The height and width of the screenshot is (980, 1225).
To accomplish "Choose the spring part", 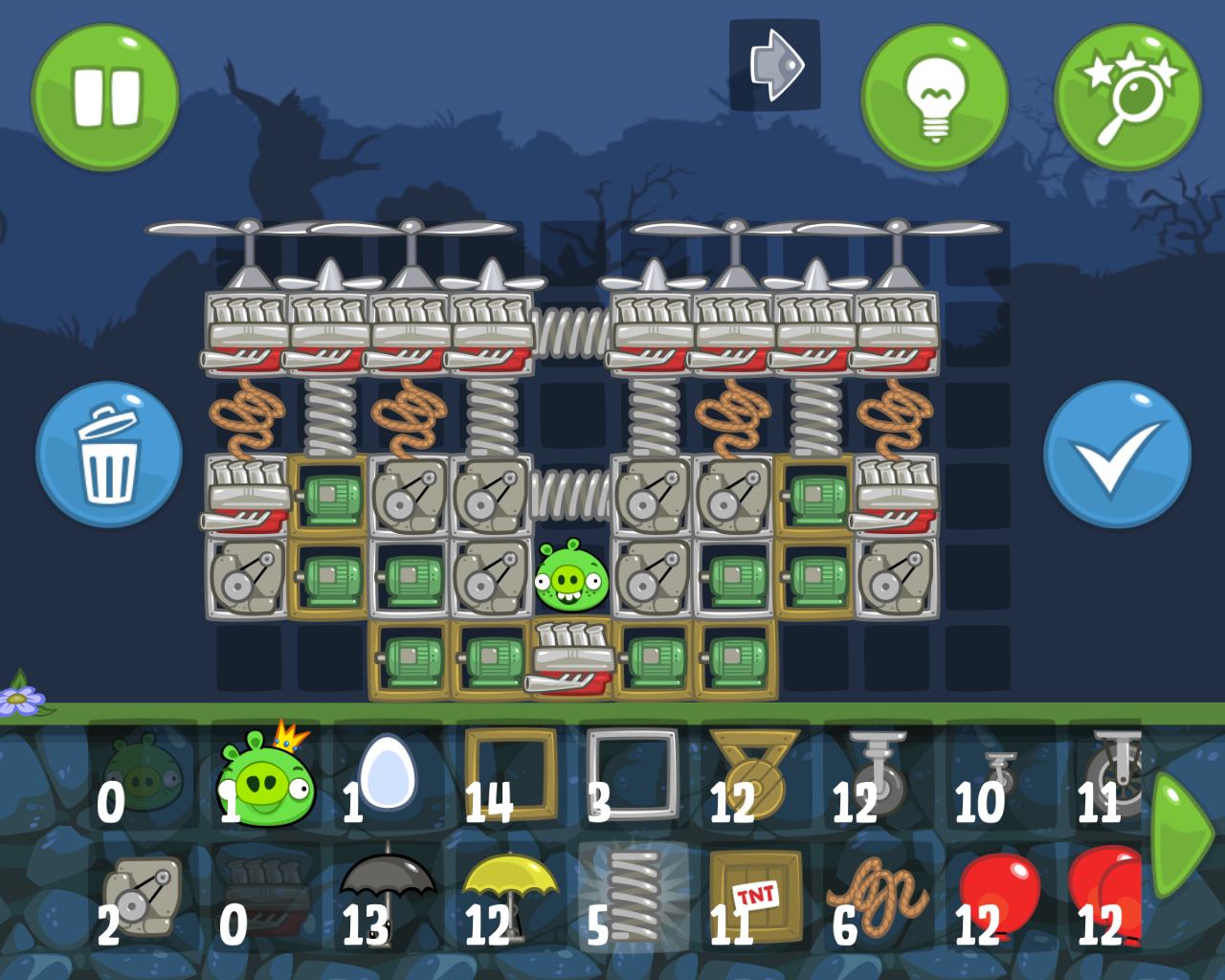I will pos(632,897).
